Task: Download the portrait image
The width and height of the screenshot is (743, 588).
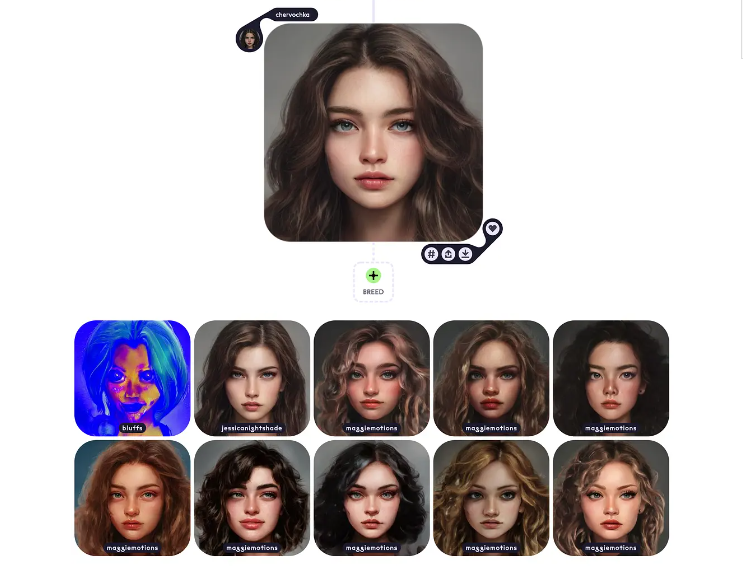Action: (x=465, y=254)
